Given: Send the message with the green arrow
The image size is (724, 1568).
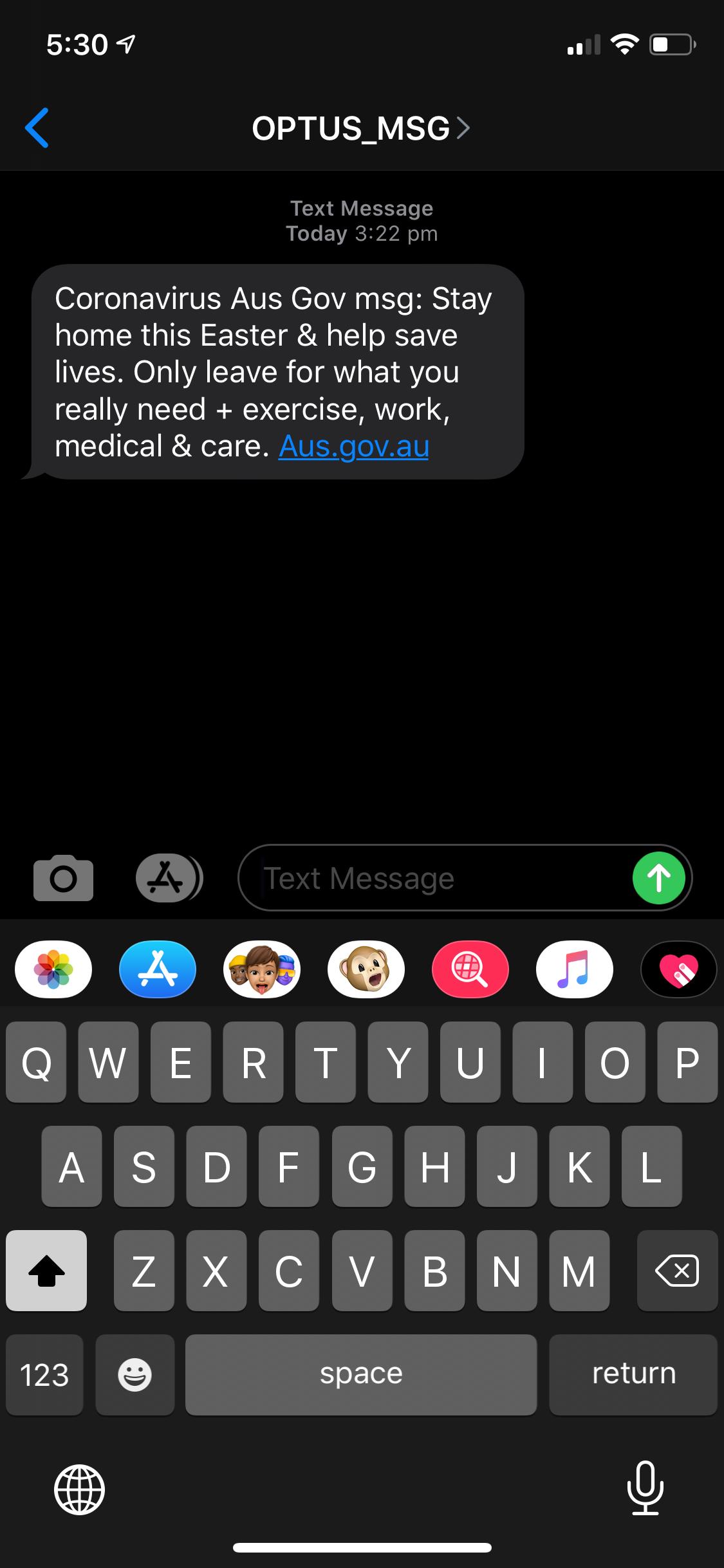Looking at the screenshot, I should point(658,878).
